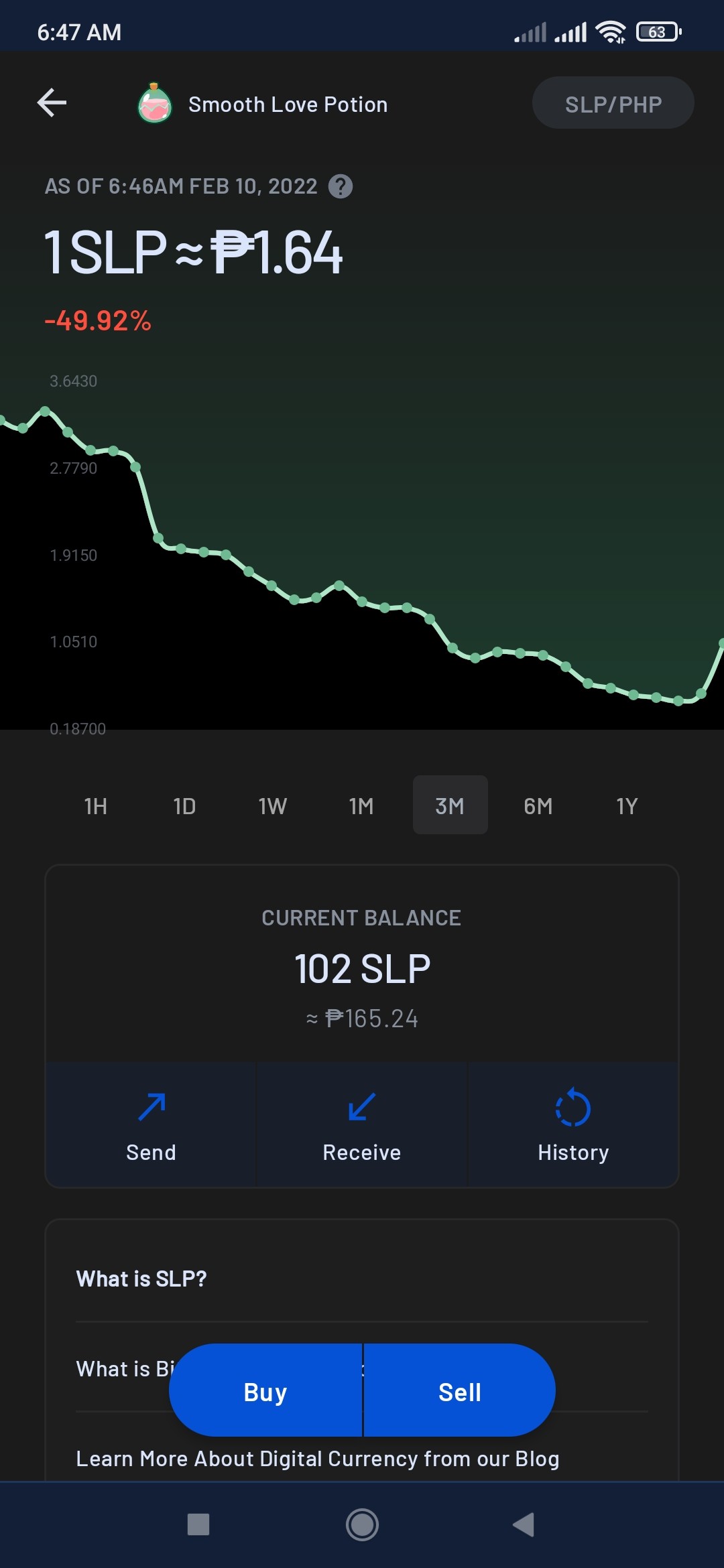
Task: Choose the 3M chart range
Action: coord(450,805)
